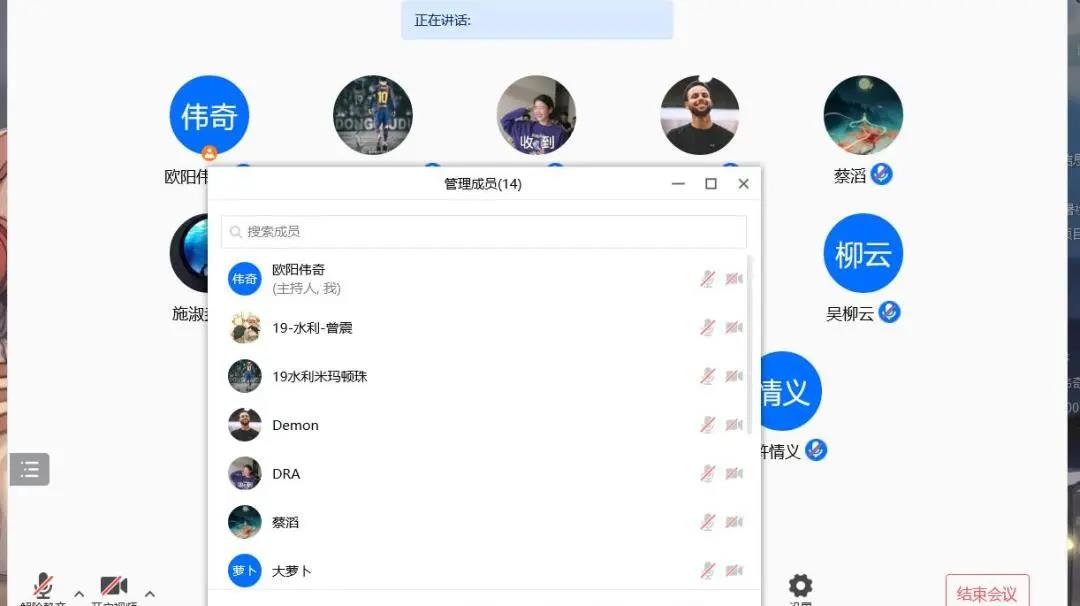Expand the audio options arrow
This screenshot has height=606, width=1080.
coord(79,593)
